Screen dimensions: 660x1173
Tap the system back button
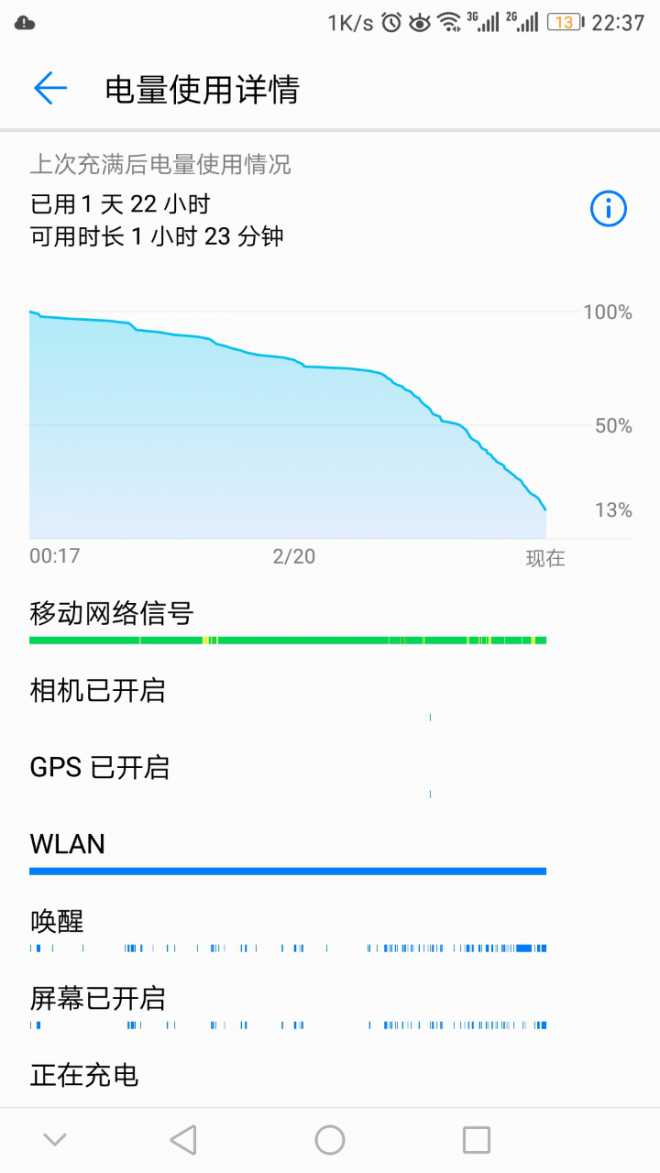point(183,1139)
